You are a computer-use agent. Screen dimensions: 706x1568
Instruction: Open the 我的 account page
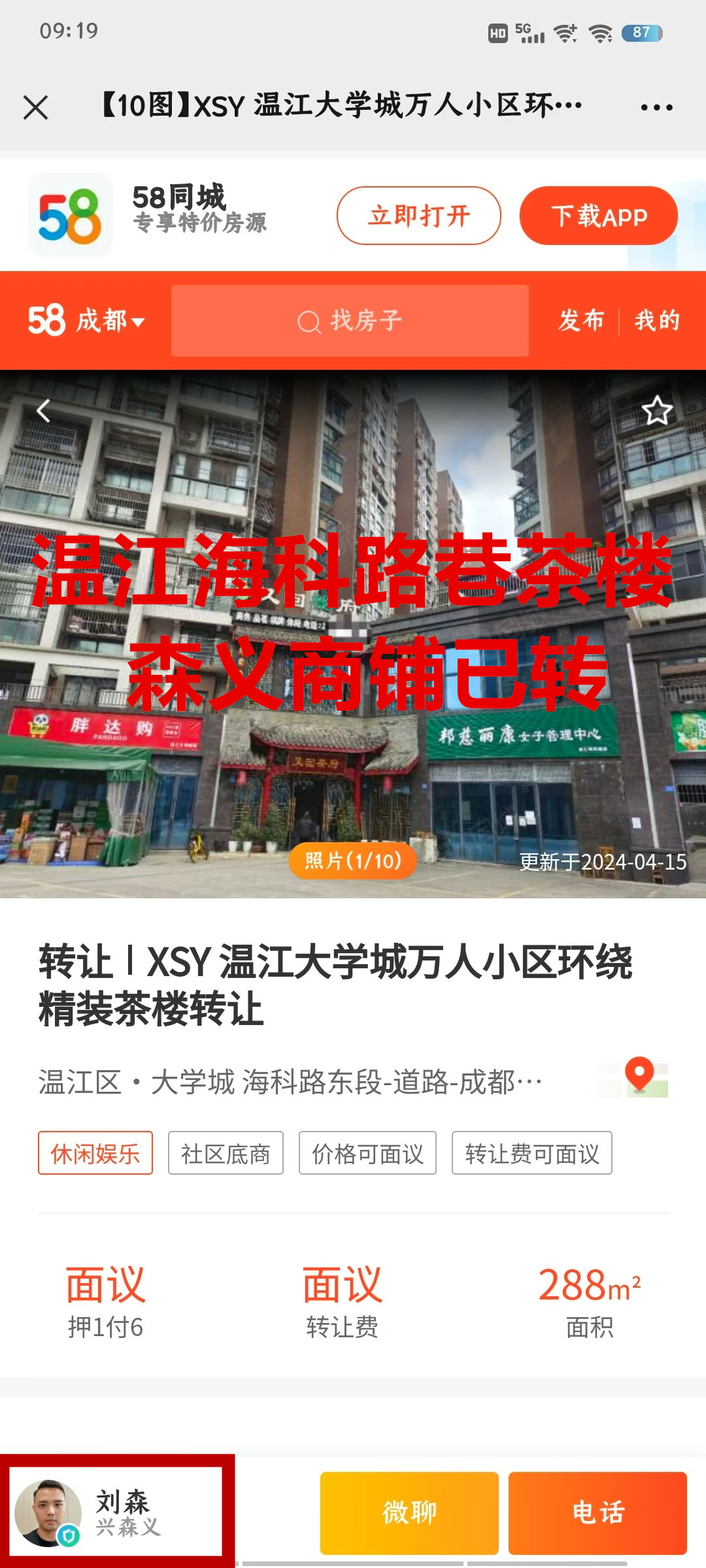click(657, 321)
